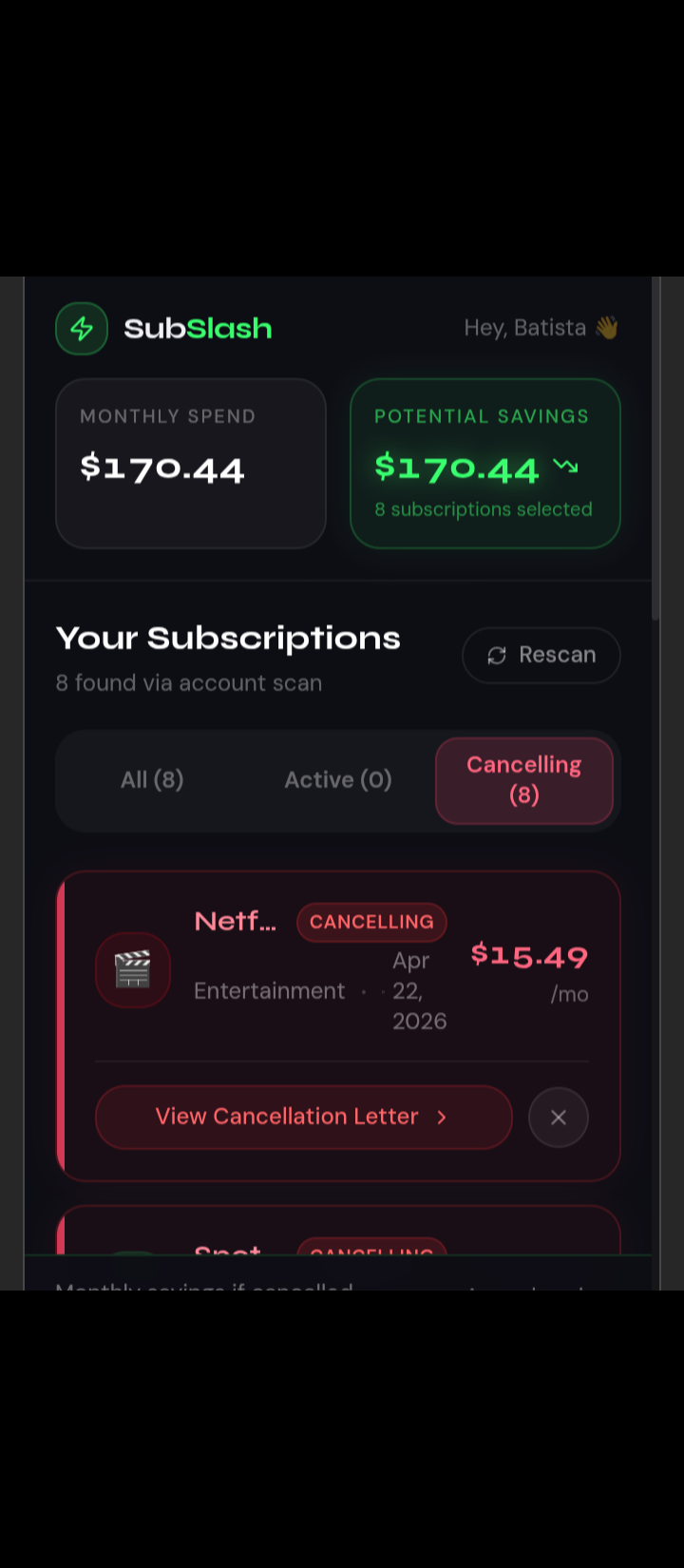The image size is (684, 1568).
Task: Rescan accounts for subscriptions
Action: [x=541, y=655]
